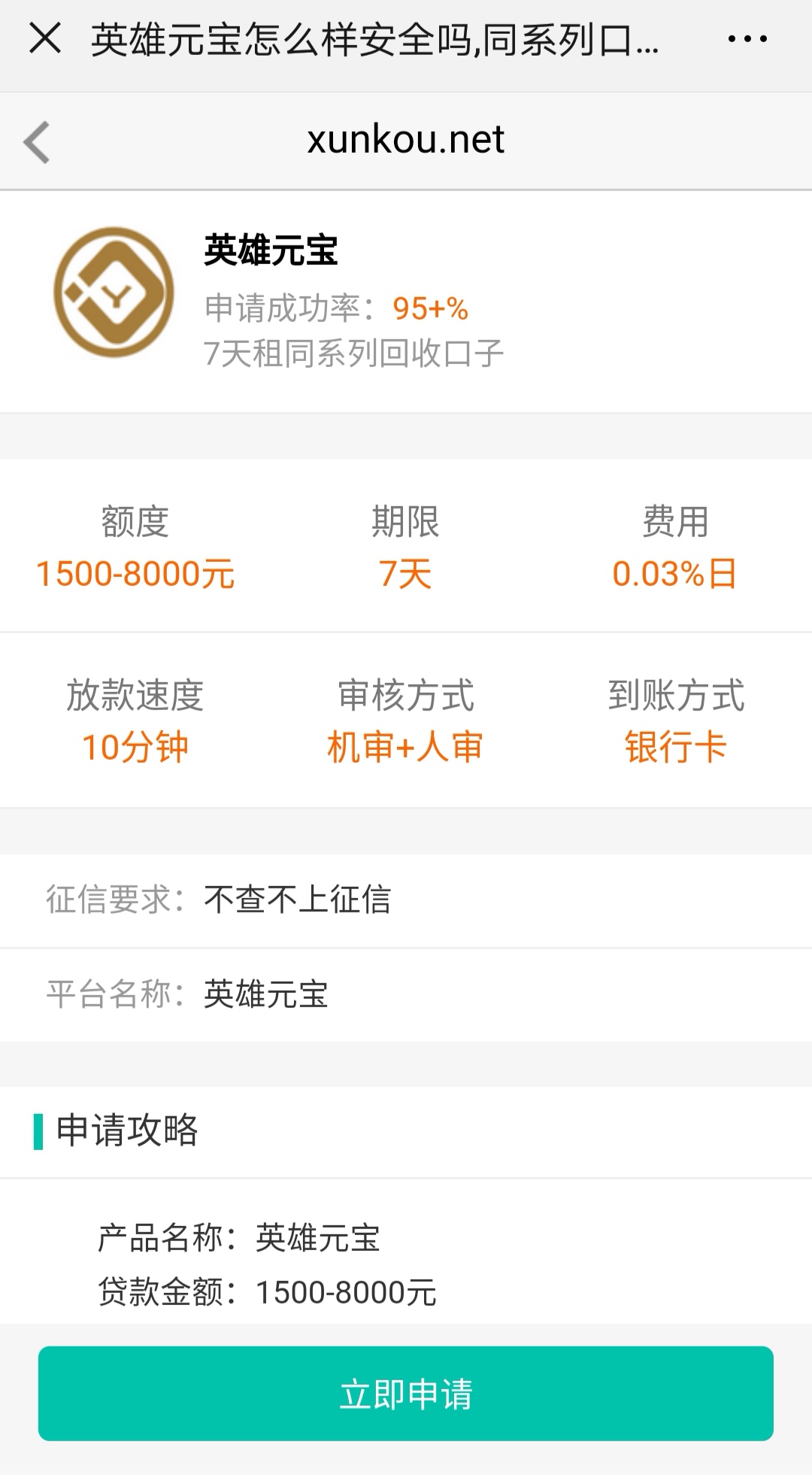The height and width of the screenshot is (1475, 812).
Task: Tap the 7天 term value
Action: (x=406, y=575)
